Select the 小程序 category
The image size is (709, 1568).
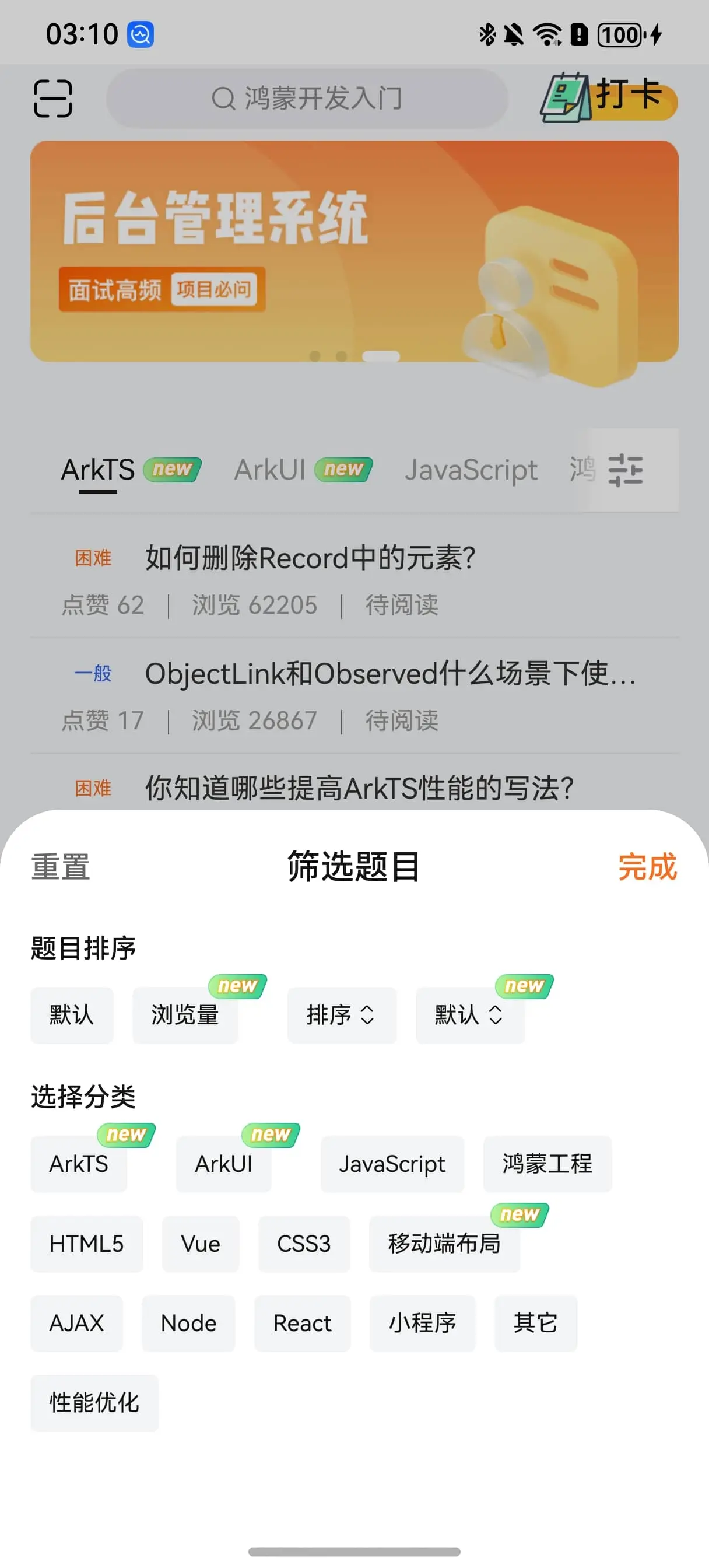(x=422, y=1324)
